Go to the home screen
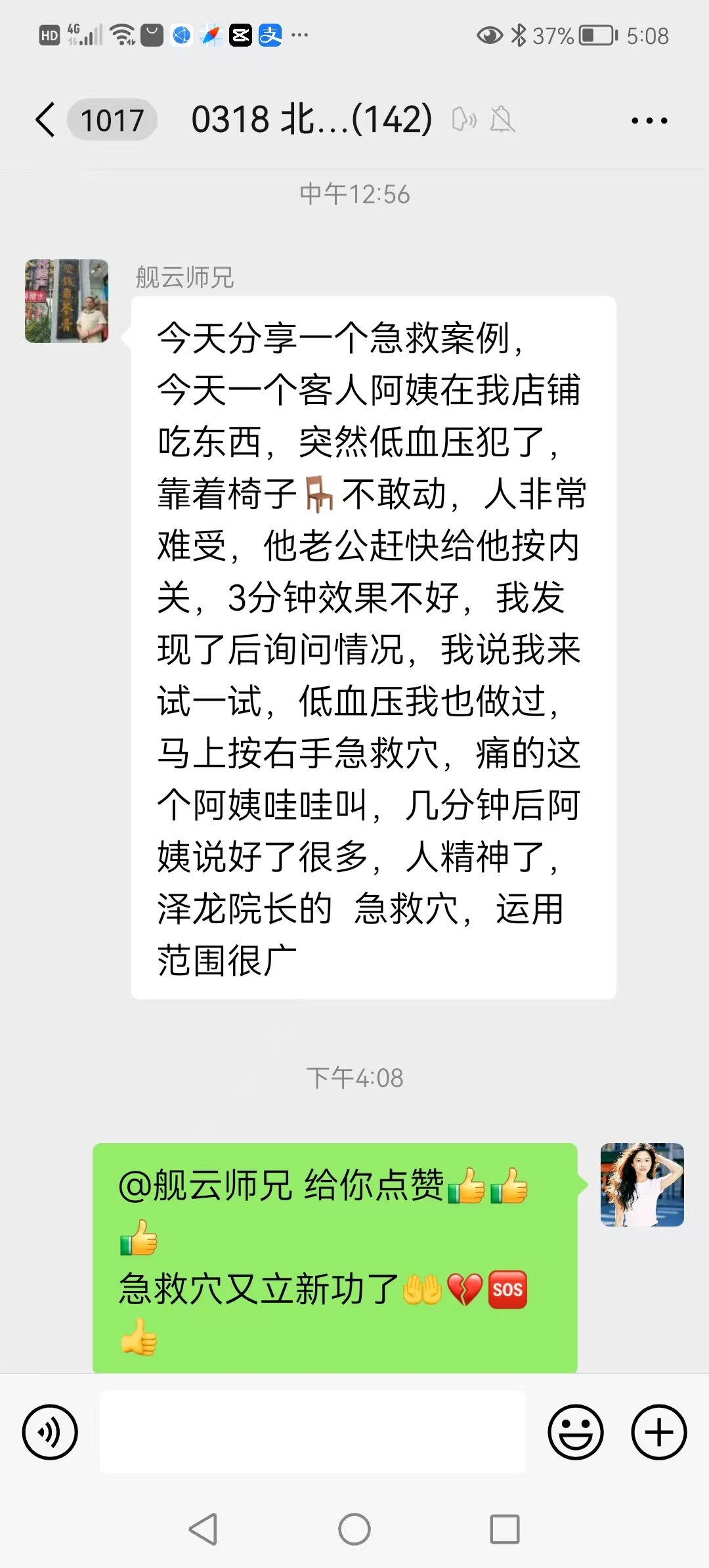Screen dimensions: 709x1568 click(354, 1529)
